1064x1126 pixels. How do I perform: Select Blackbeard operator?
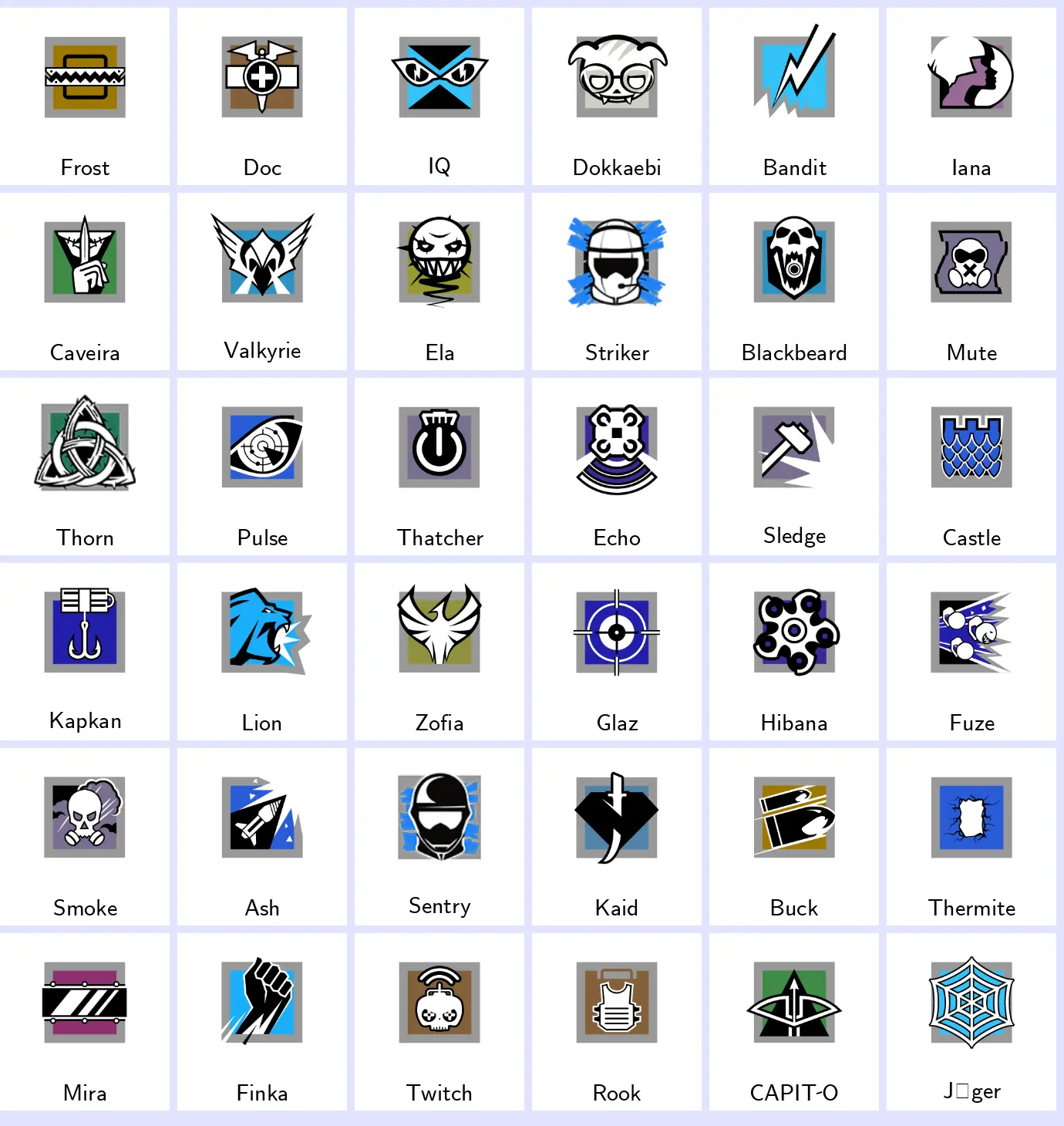pos(794,281)
